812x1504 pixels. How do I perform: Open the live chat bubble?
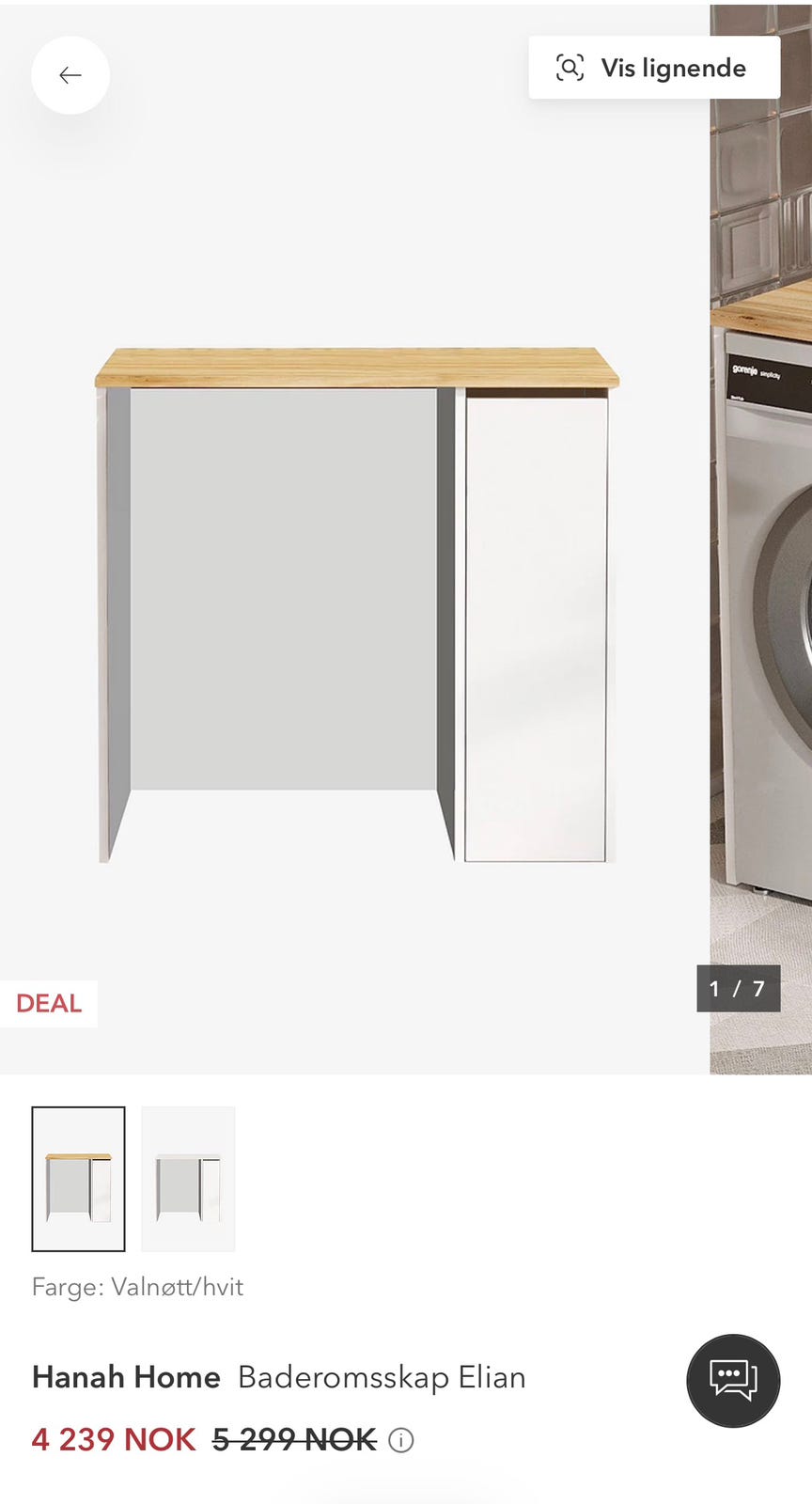(733, 1380)
